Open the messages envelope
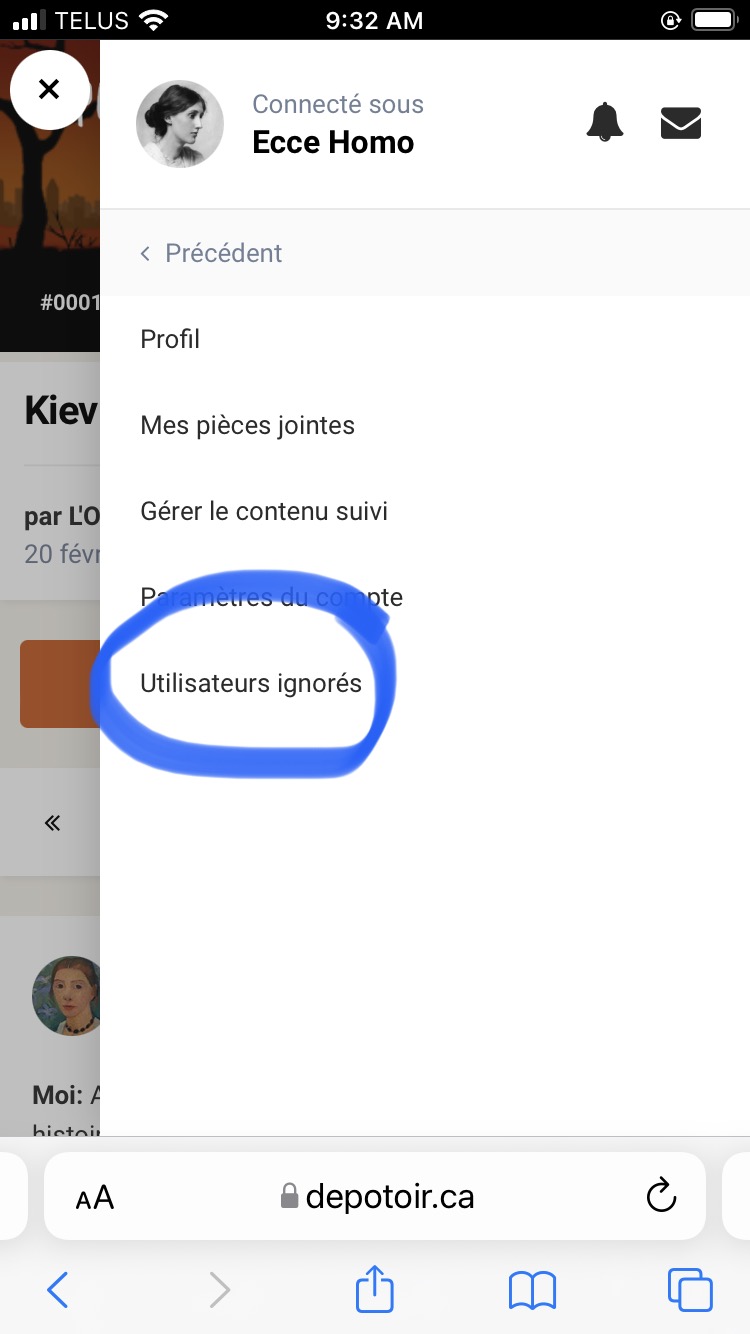Viewport: 750px width, 1334px height. [681, 123]
